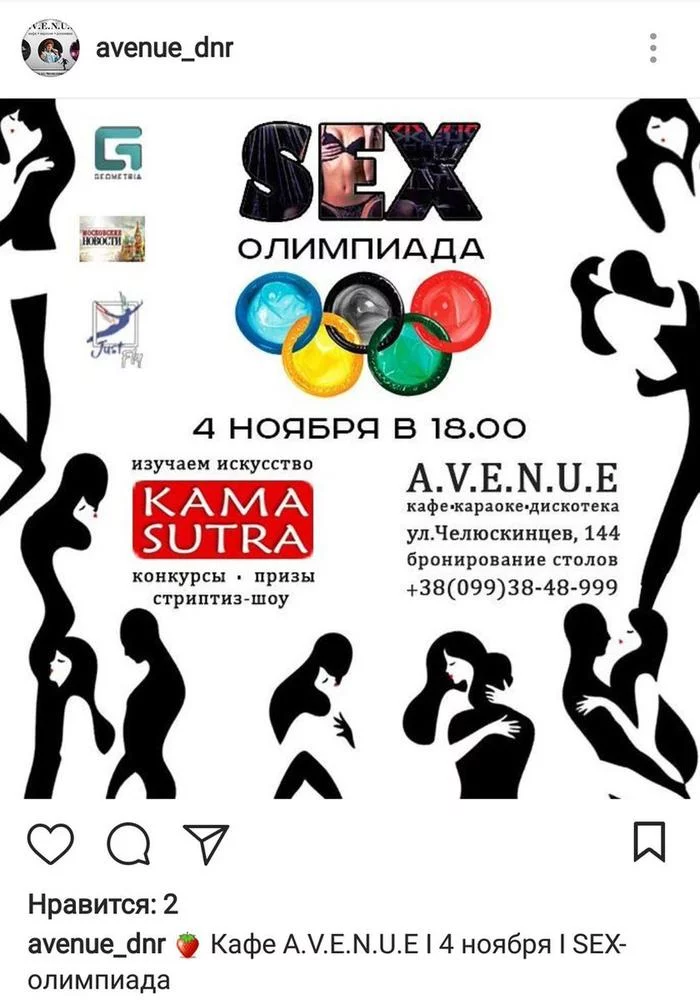View who liked the post
This screenshot has width=700, height=1000.
tap(102, 906)
